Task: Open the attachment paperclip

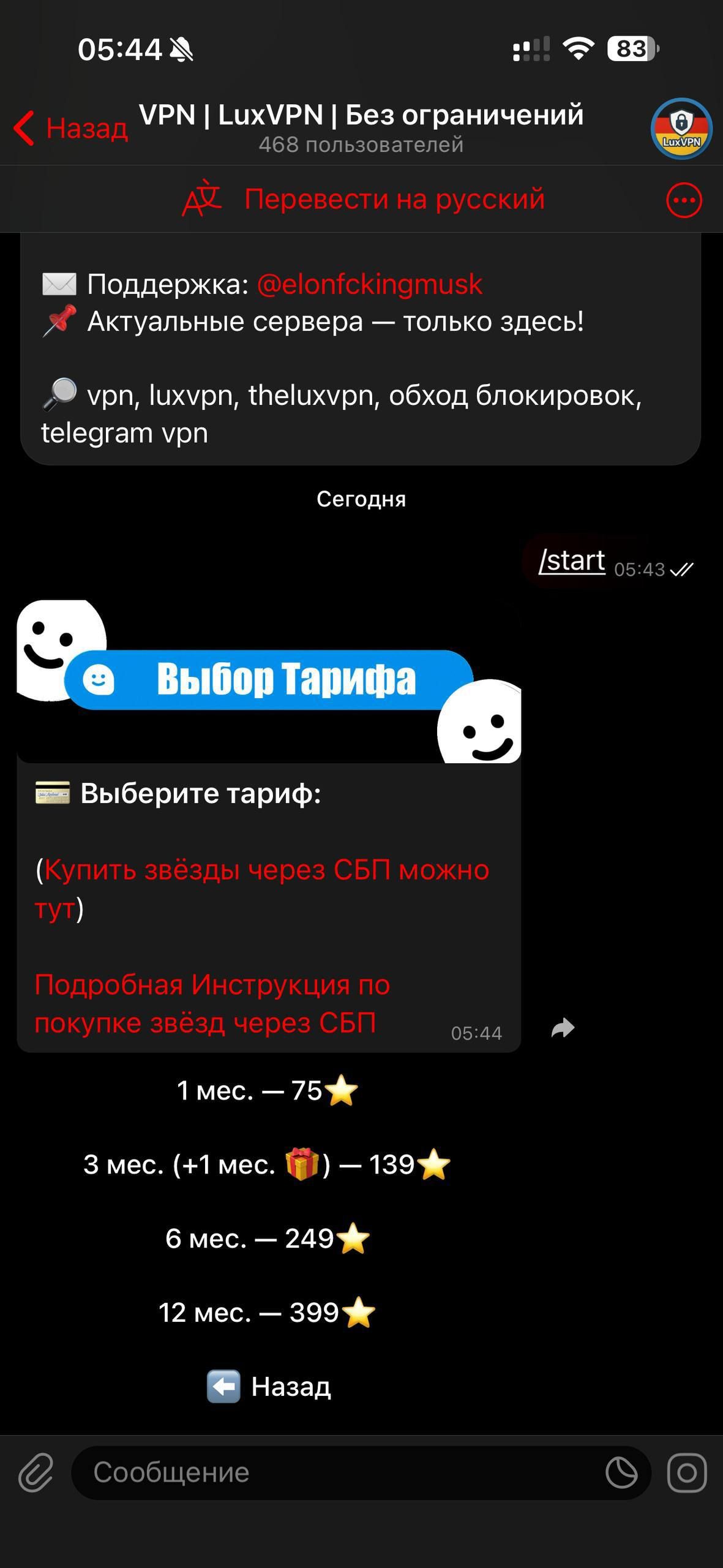Action: pyautogui.click(x=36, y=1472)
